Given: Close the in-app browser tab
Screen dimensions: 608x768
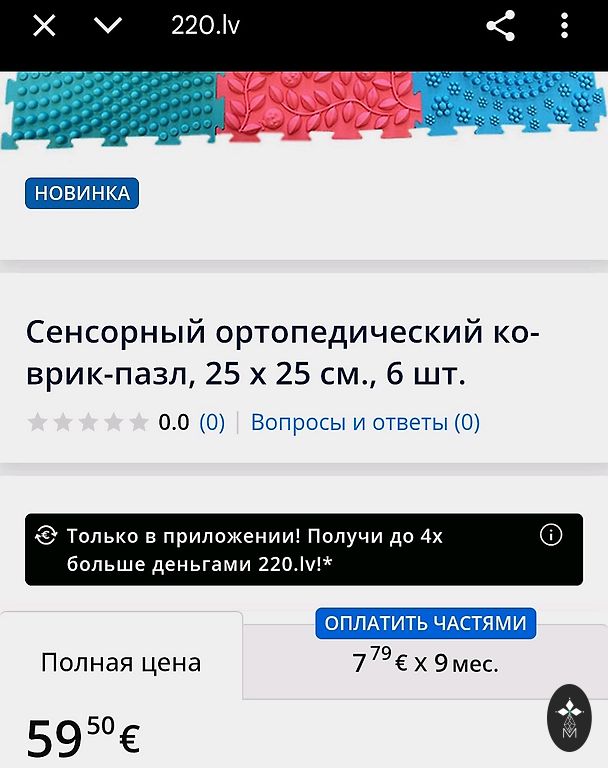Looking at the screenshot, I should [44, 26].
